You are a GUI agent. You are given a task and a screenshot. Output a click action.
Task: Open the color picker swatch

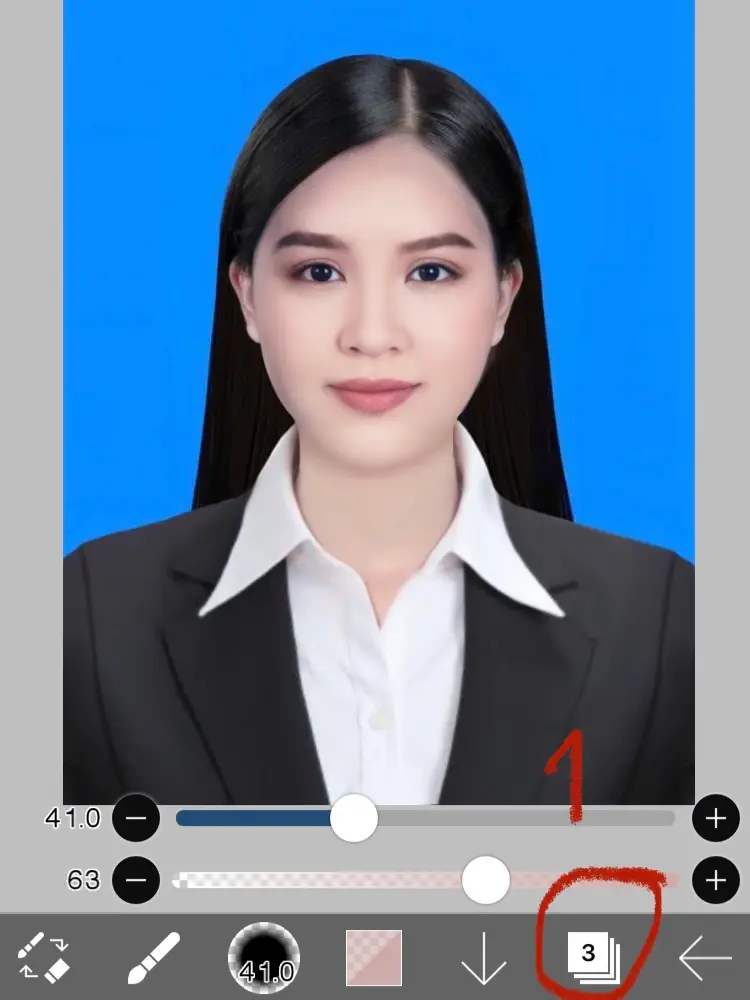coord(374,957)
